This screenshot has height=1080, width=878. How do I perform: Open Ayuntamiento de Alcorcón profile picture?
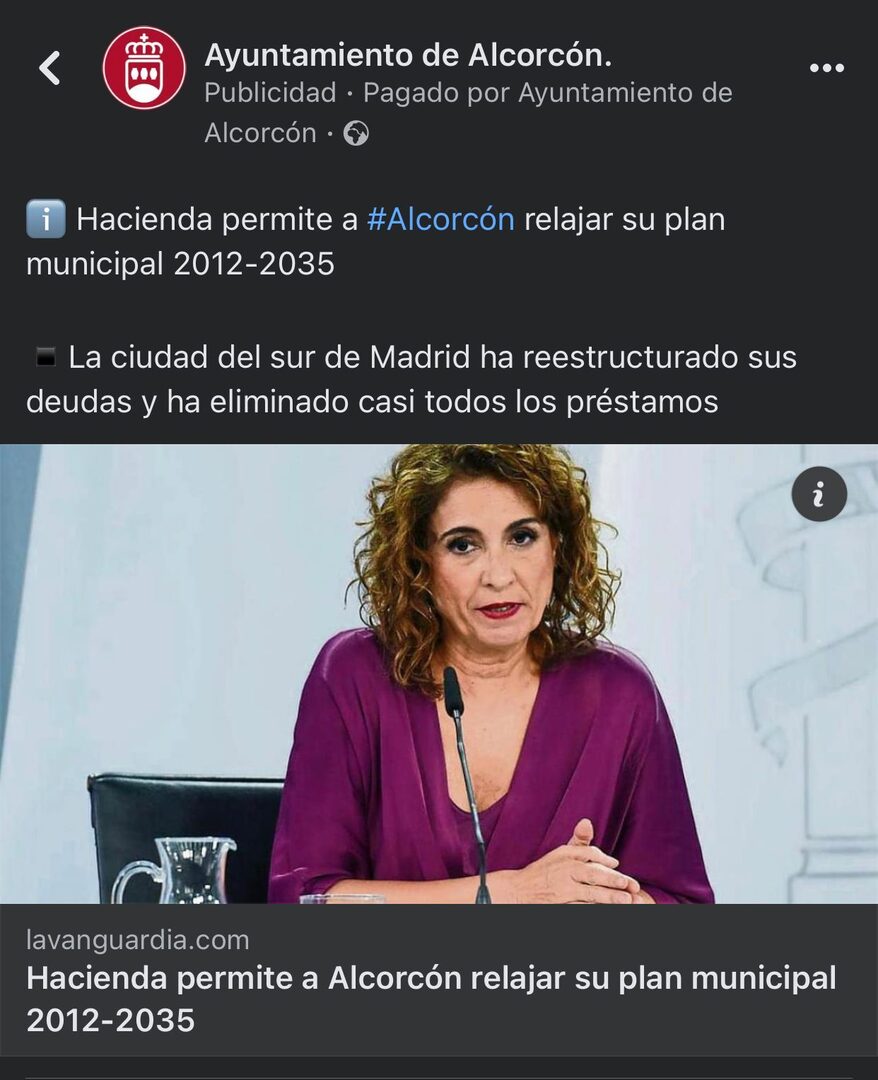coord(144,68)
